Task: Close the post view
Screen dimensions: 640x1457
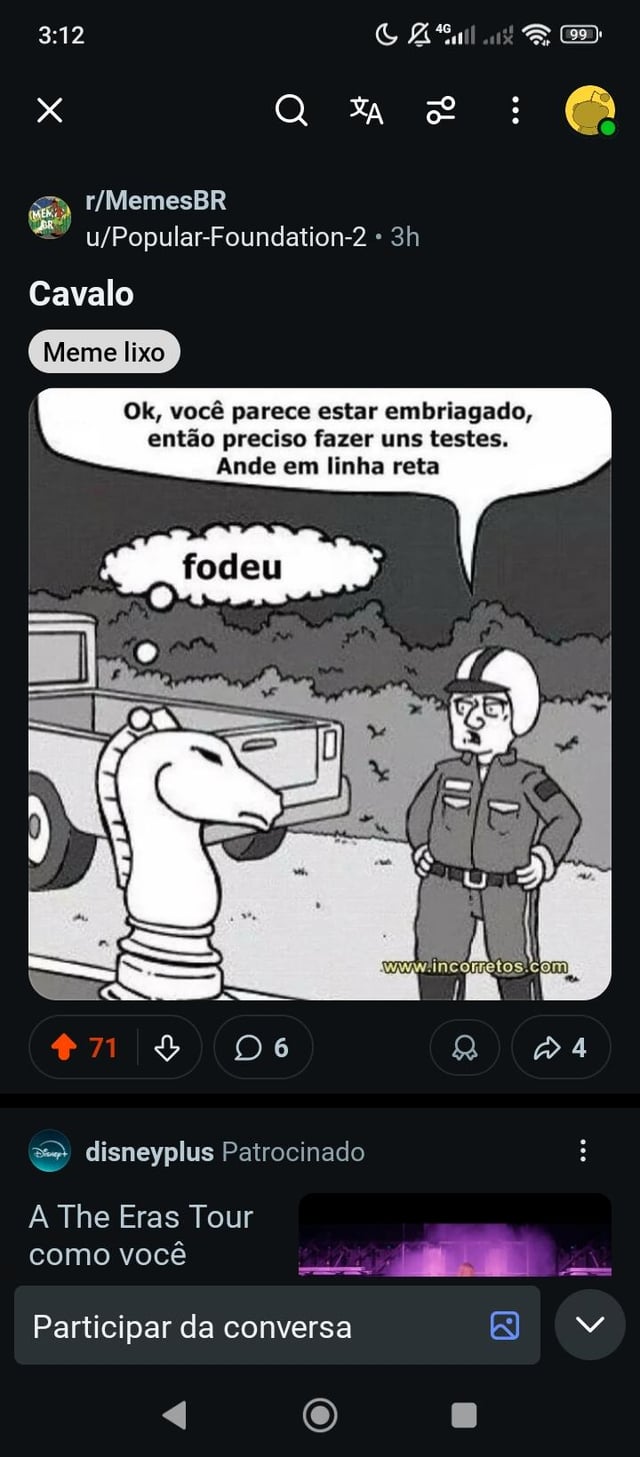Action: point(49,110)
